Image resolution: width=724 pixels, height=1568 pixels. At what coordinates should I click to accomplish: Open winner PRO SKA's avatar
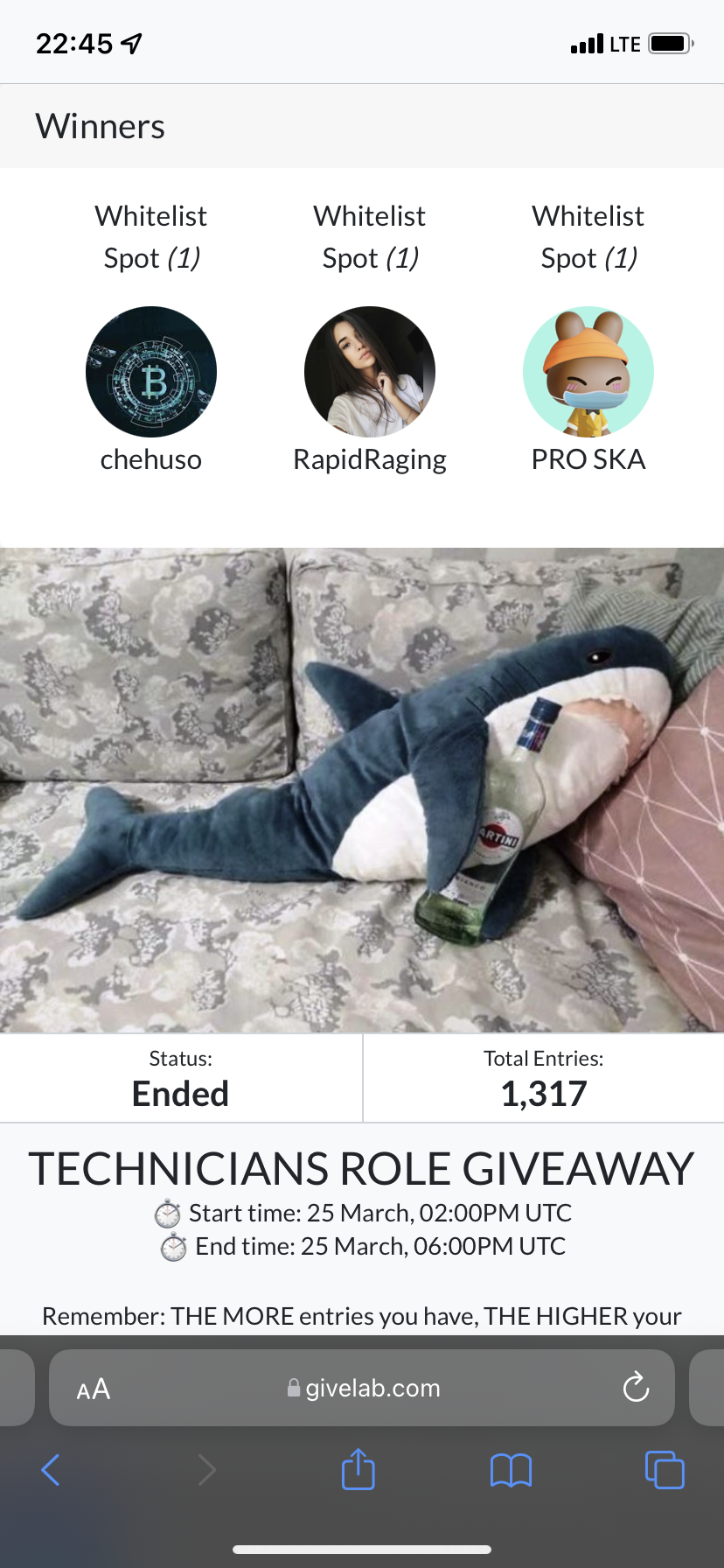(x=588, y=372)
